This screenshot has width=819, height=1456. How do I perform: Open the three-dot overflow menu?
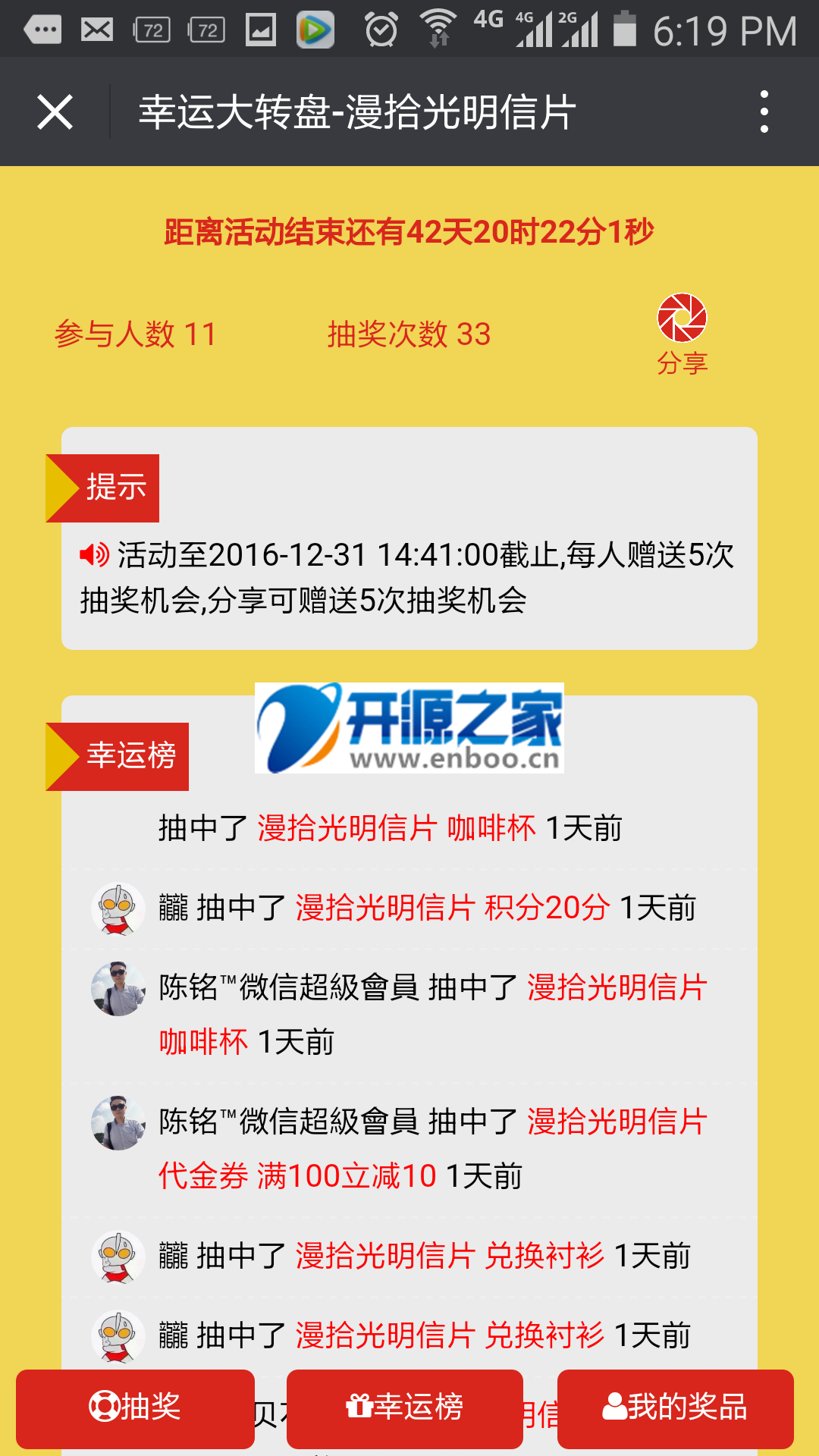(764, 112)
